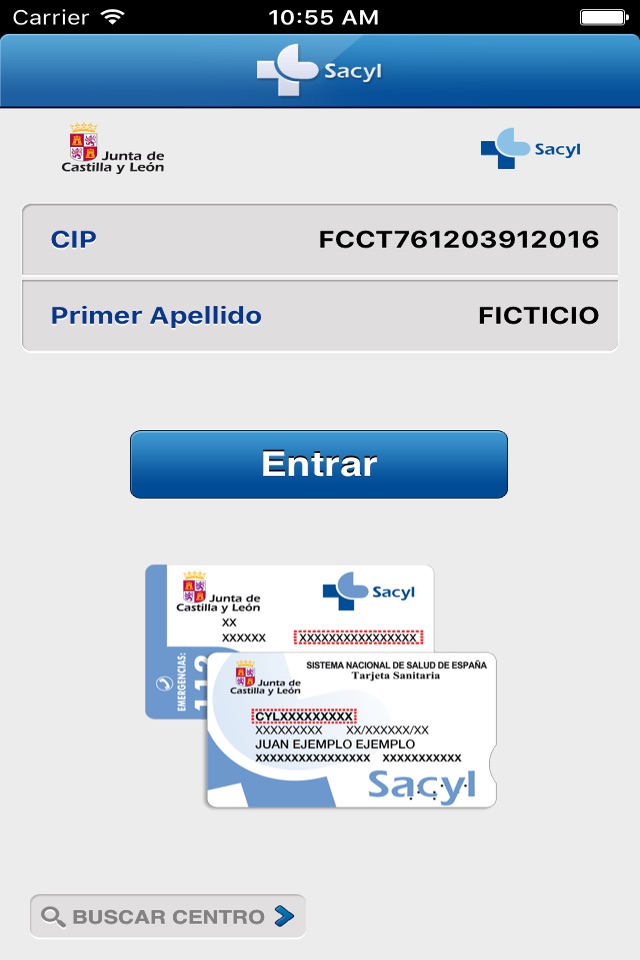This screenshot has height=960, width=640.
Task: Open Buscar Centro search
Action: point(167,916)
